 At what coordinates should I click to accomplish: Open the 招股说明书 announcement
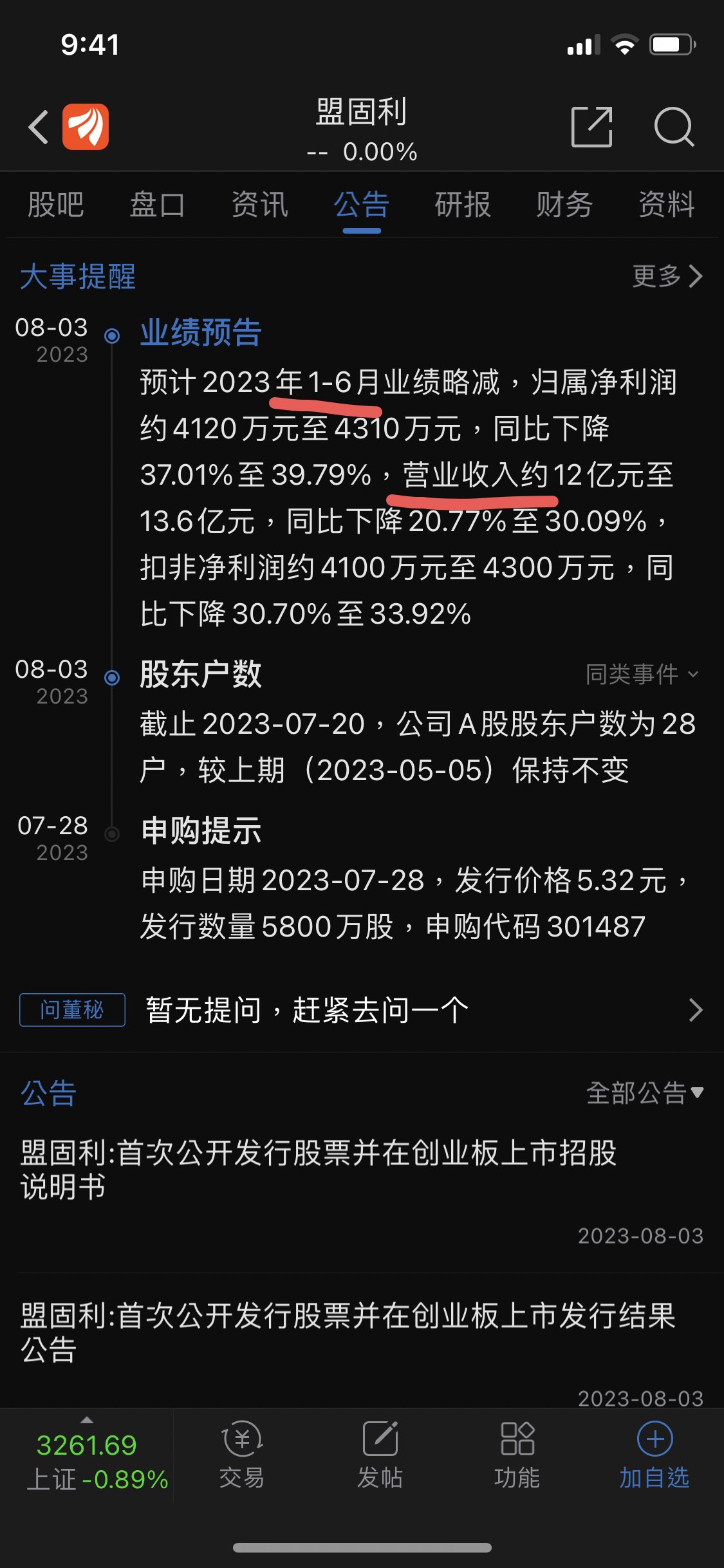click(362, 1188)
